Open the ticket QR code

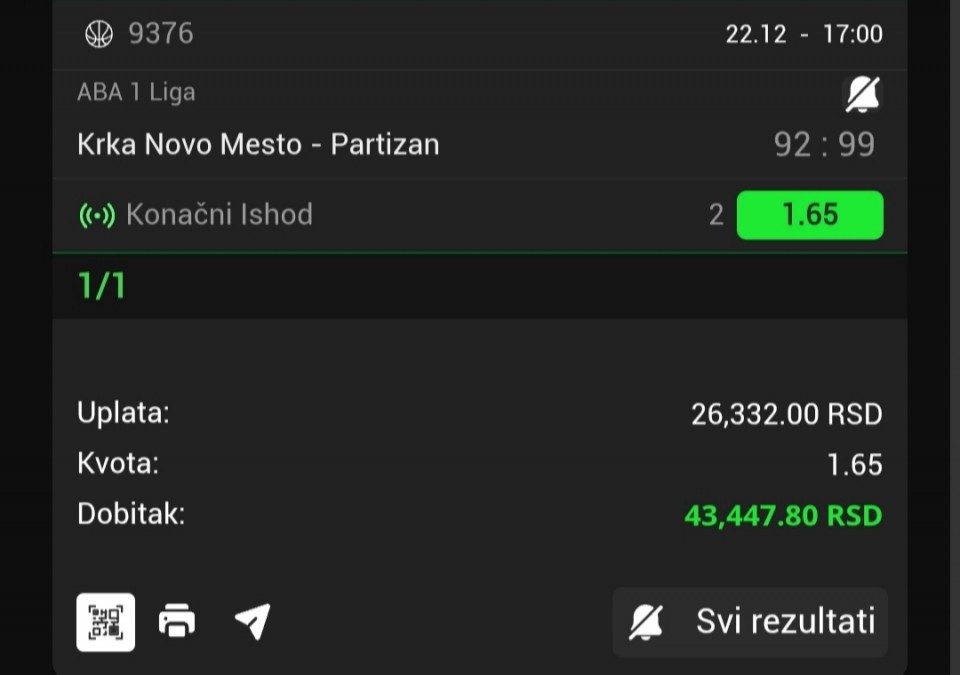[106, 622]
